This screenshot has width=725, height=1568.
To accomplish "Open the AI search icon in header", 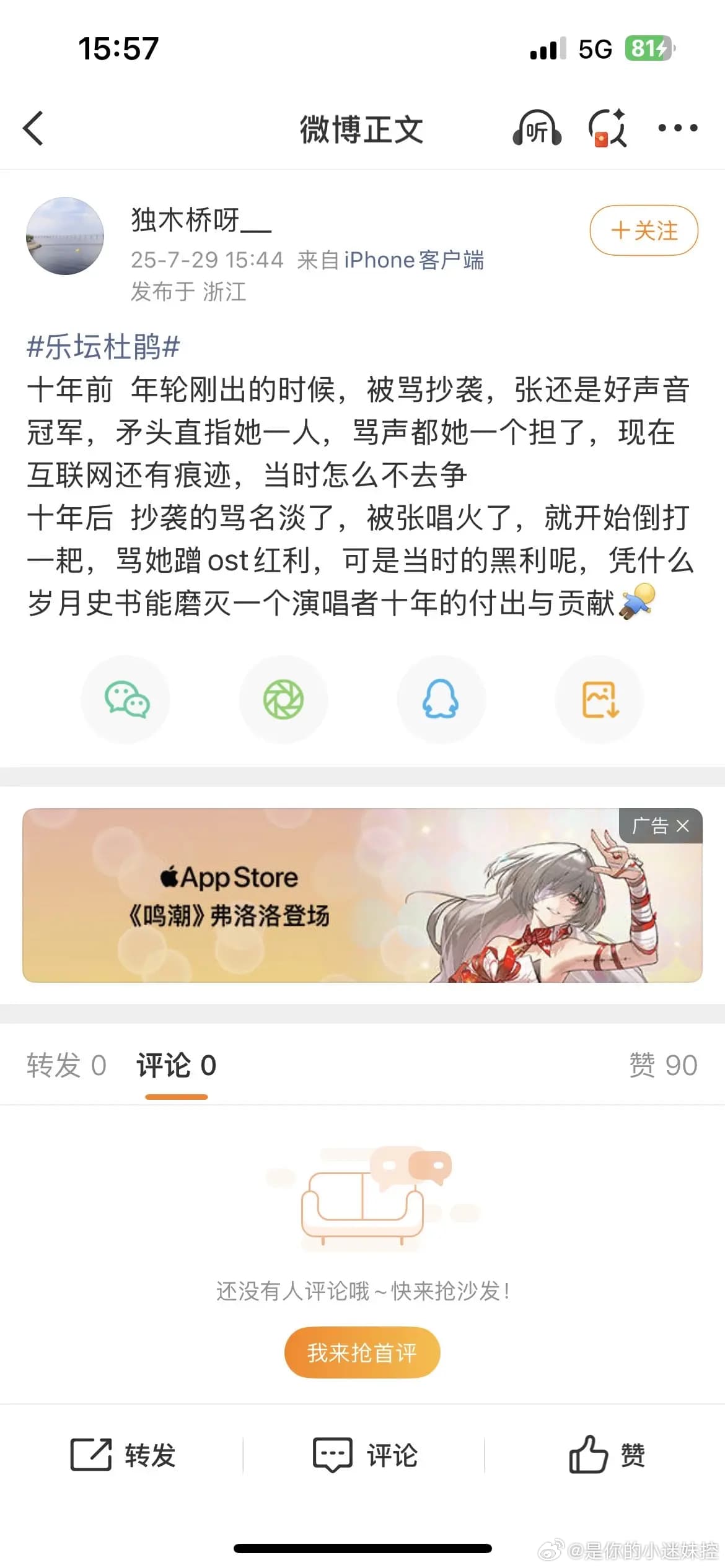I will pos(608,128).
